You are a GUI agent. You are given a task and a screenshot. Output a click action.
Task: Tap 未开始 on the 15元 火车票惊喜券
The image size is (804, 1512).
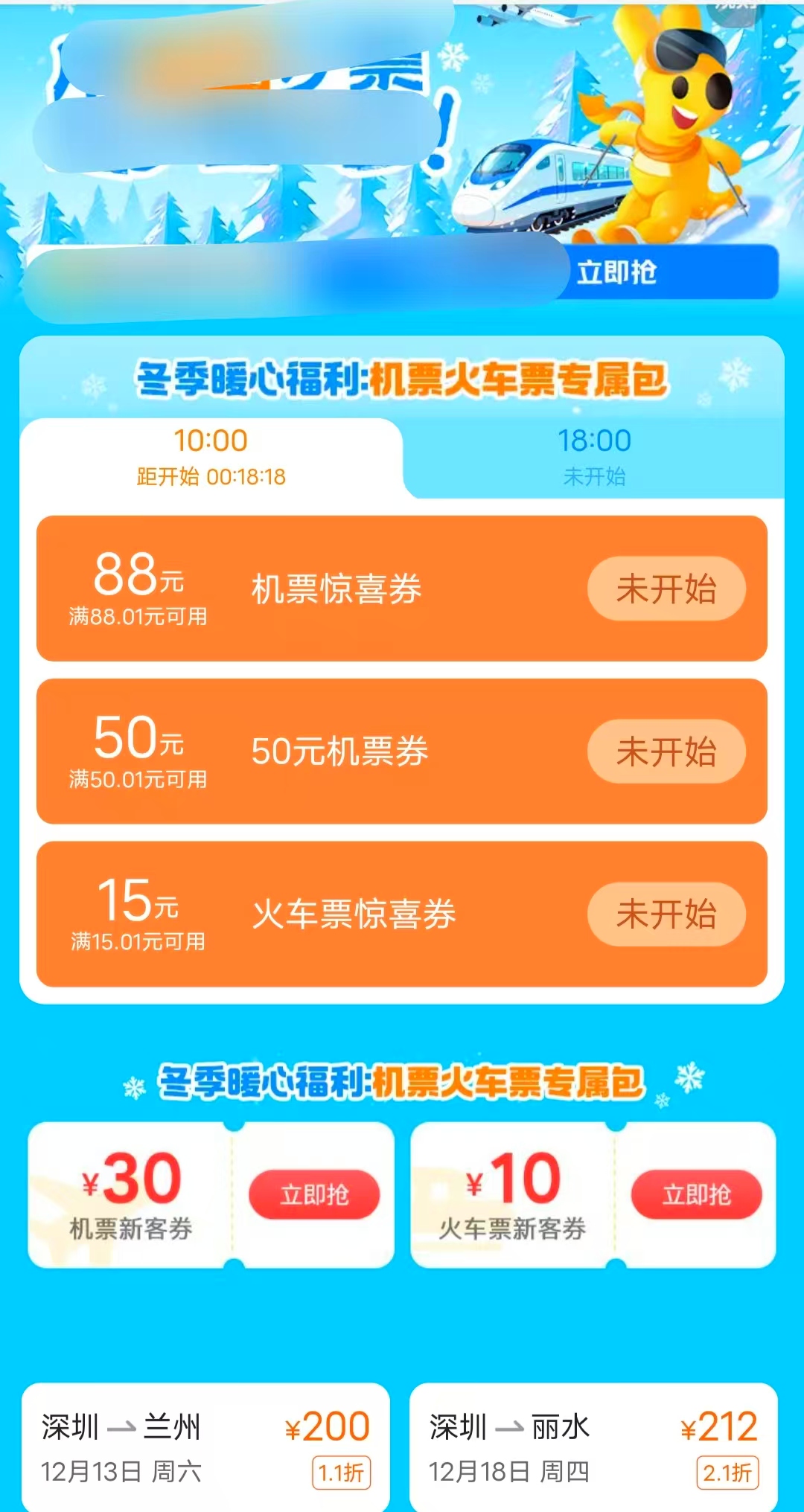666,914
